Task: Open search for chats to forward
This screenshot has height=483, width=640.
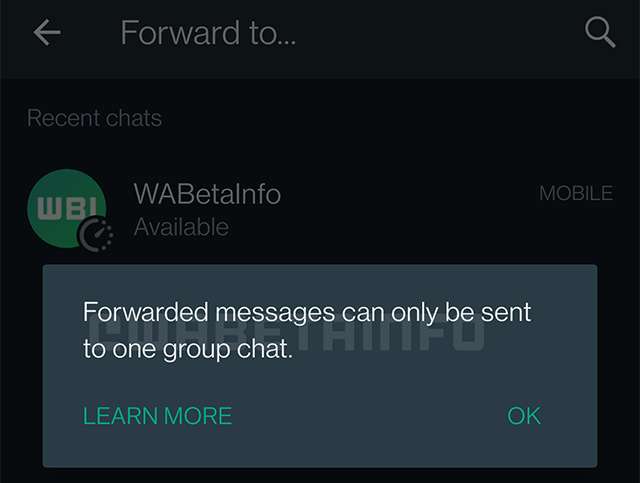Action: point(599,33)
